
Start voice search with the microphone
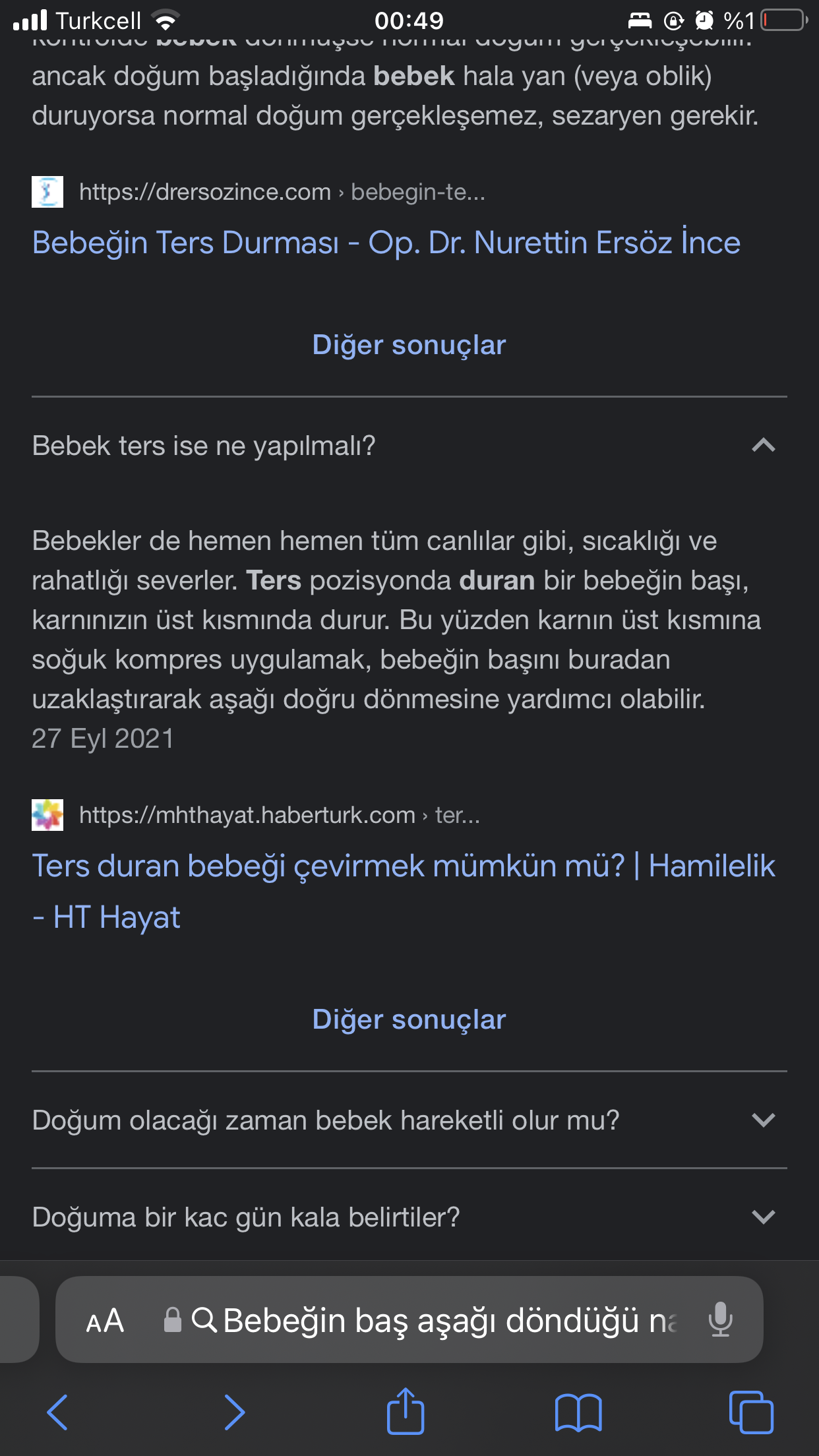(x=720, y=1321)
